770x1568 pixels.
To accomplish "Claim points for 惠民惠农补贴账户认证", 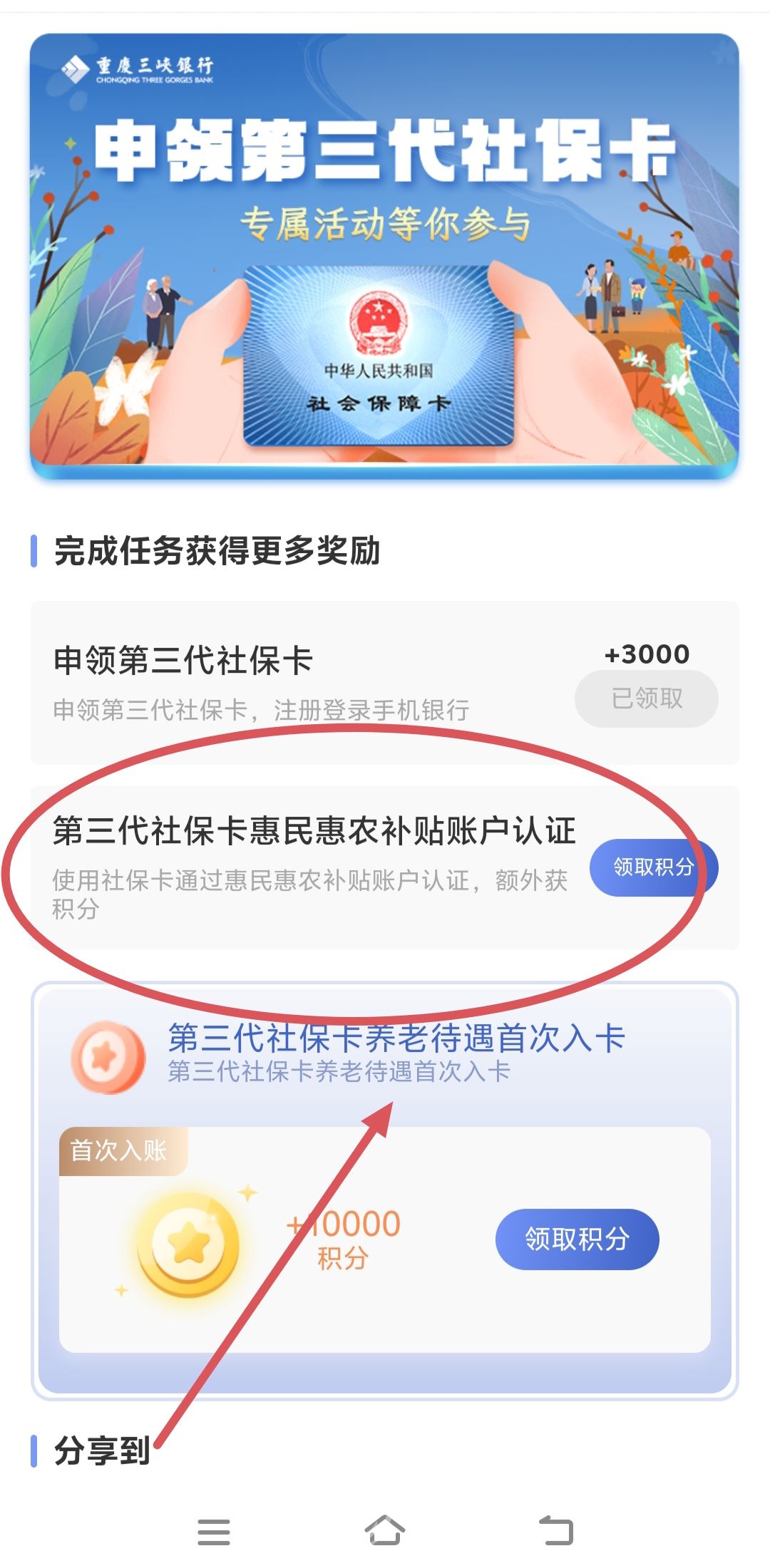I will pyautogui.click(x=653, y=867).
